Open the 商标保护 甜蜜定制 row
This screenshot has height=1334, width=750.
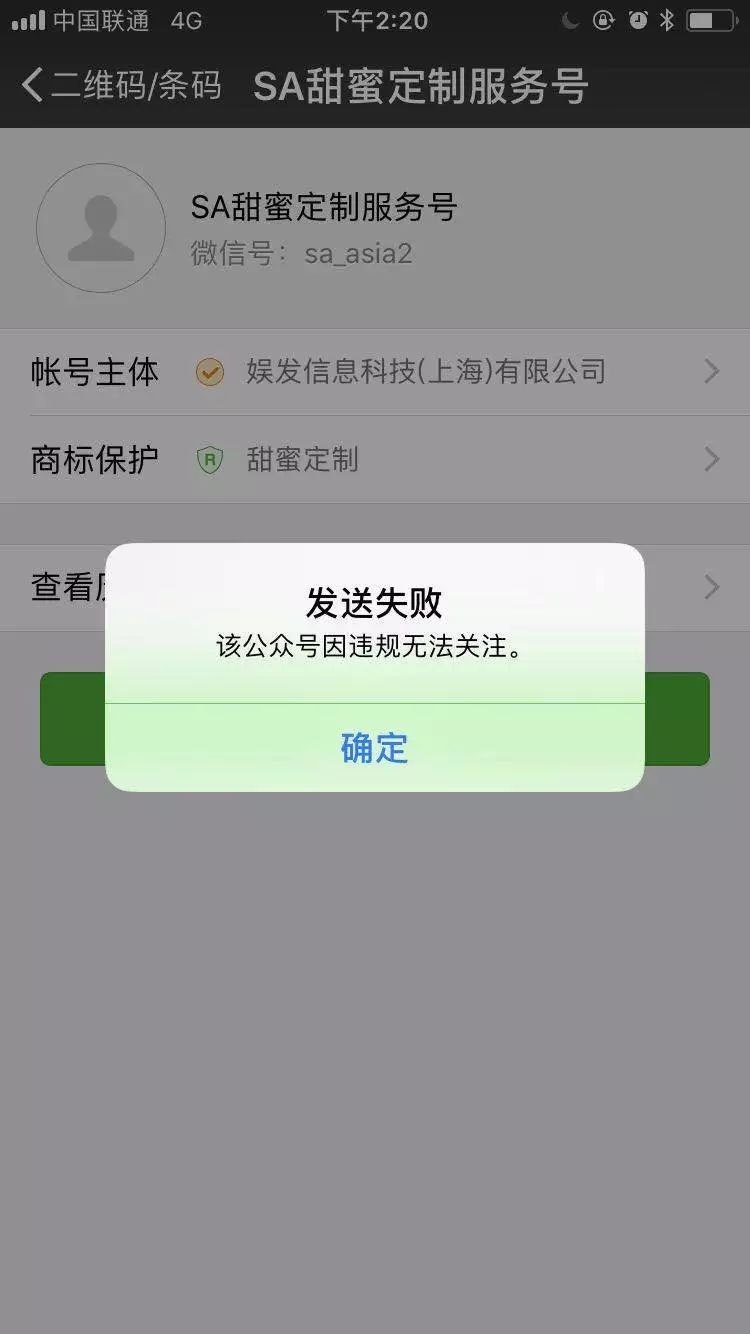pos(375,460)
